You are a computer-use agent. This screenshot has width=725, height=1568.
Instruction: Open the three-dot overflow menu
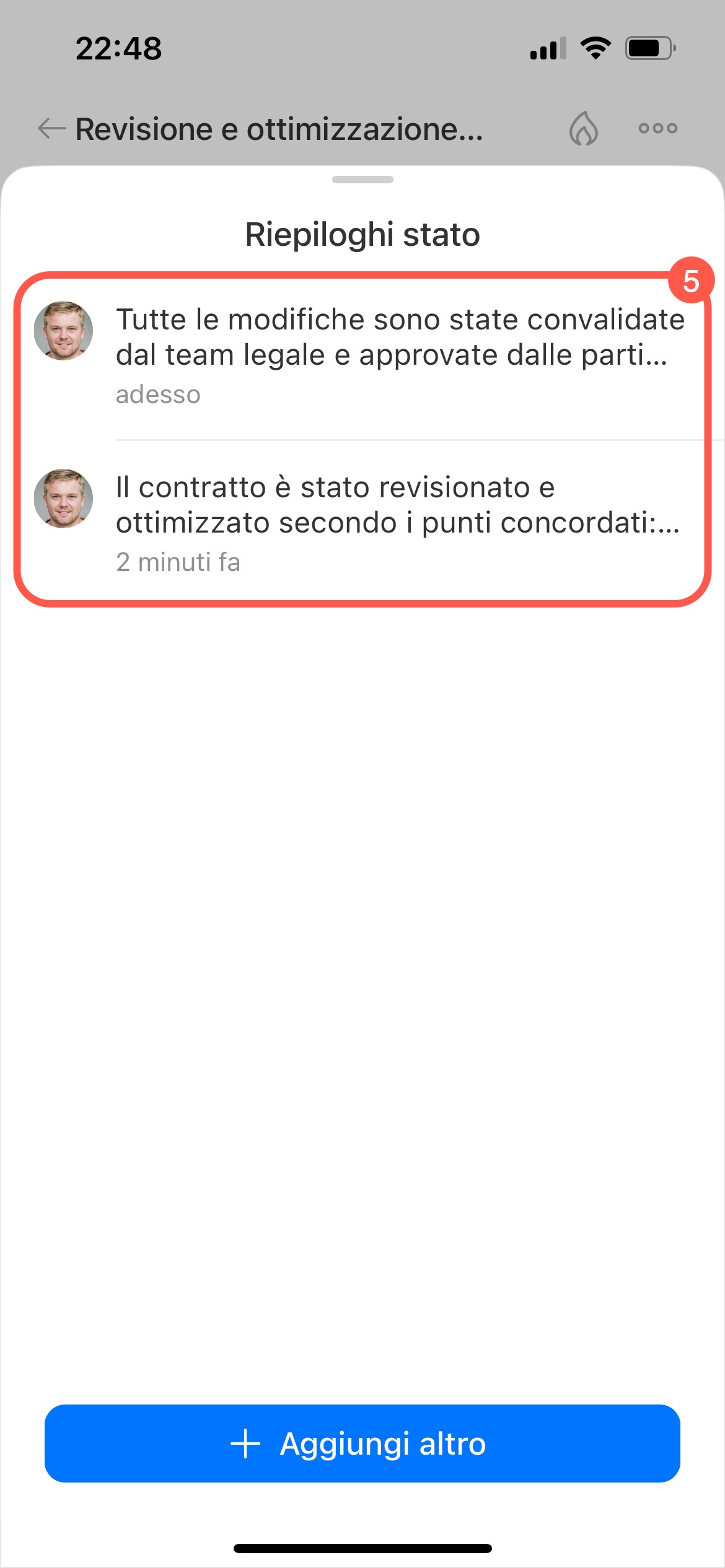657,129
